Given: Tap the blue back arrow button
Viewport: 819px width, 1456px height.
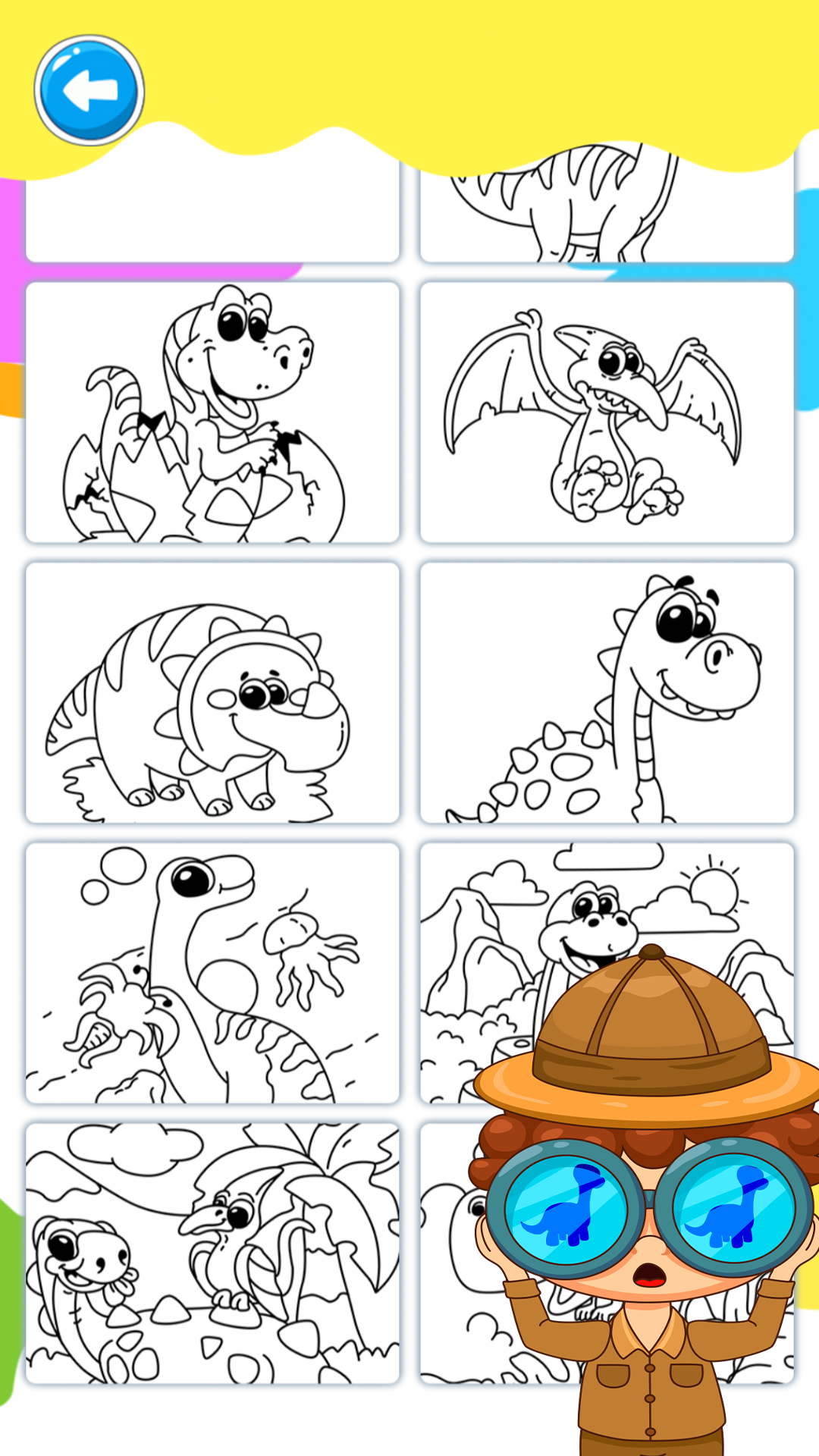Looking at the screenshot, I should [x=89, y=89].
